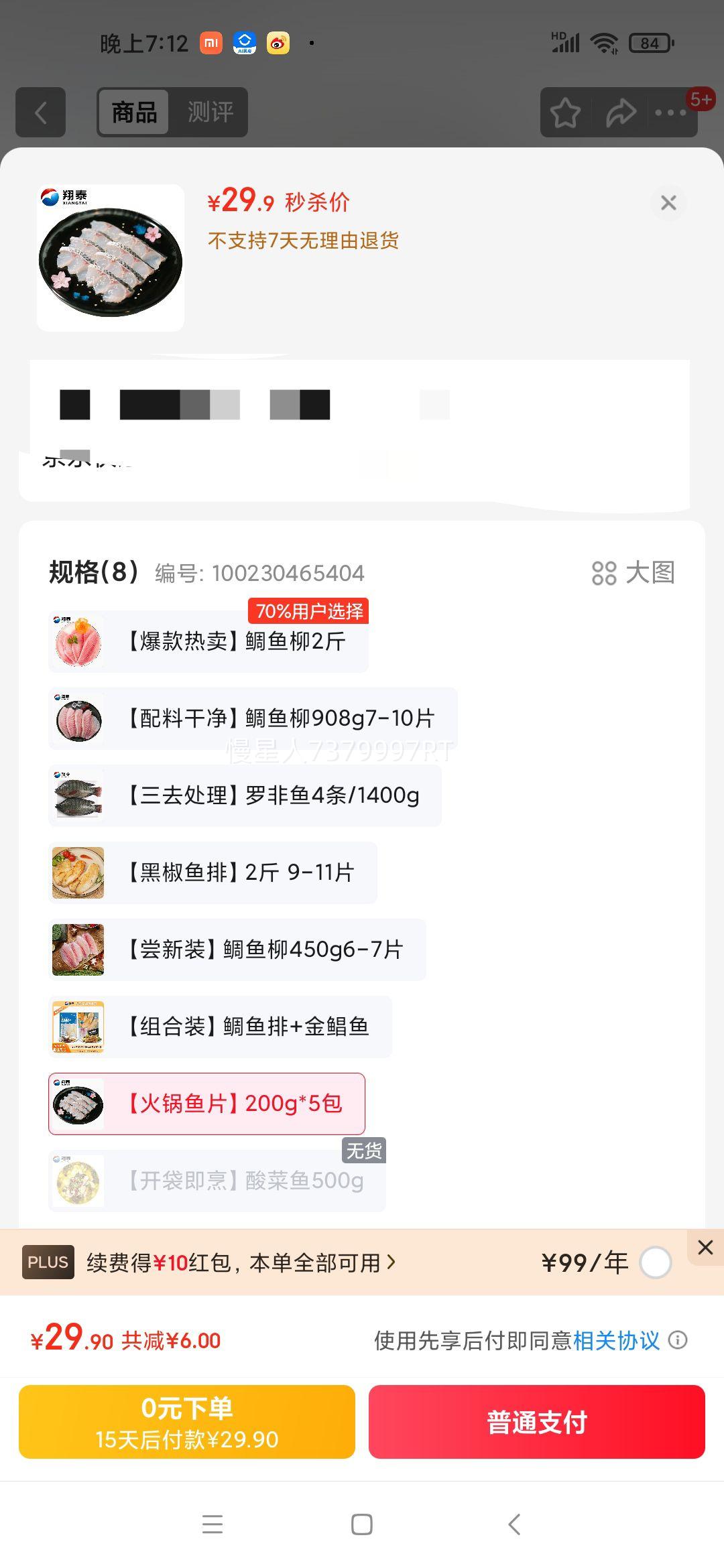Click the 翔泰 product image thumbnail
Image resolution: width=724 pixels, height=1568 pixels.
[x=110, y=258]
